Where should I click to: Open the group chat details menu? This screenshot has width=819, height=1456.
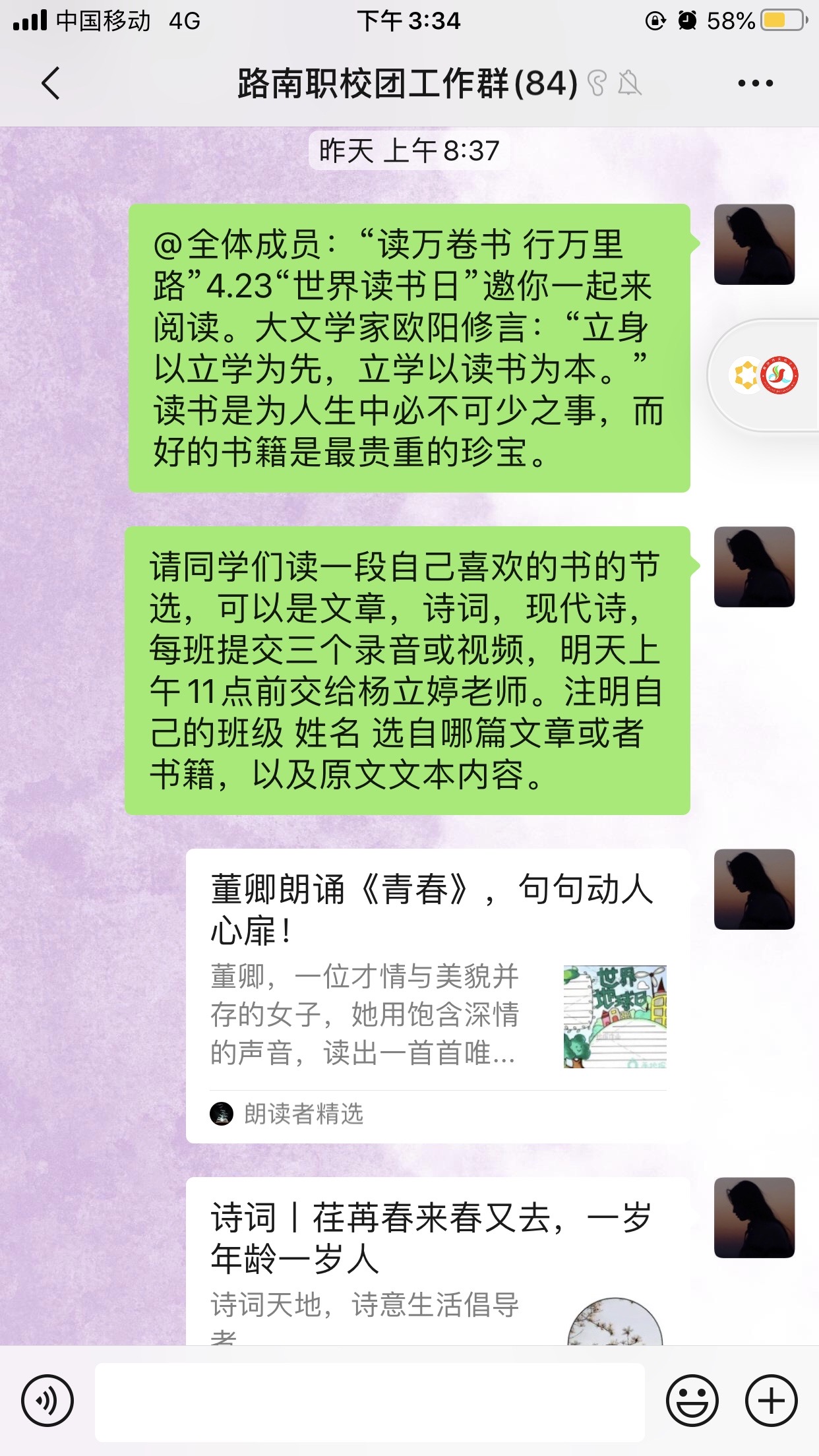(755, 84)
